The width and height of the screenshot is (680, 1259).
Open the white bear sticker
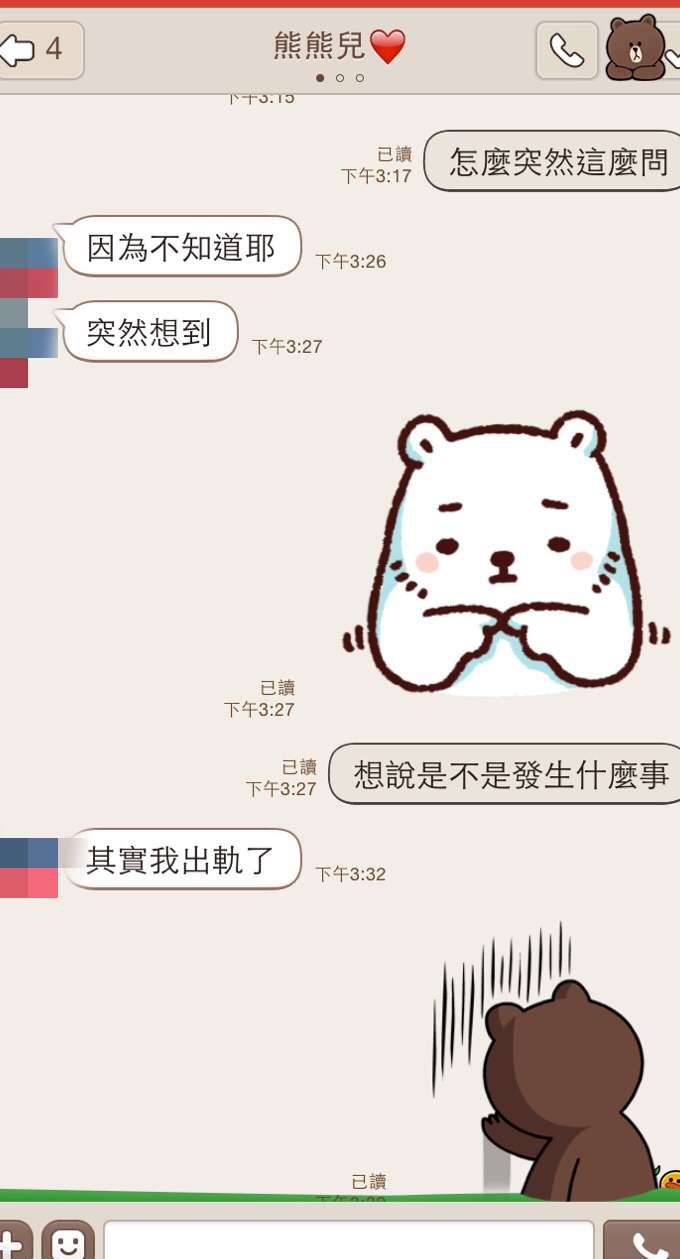(503, 555)
